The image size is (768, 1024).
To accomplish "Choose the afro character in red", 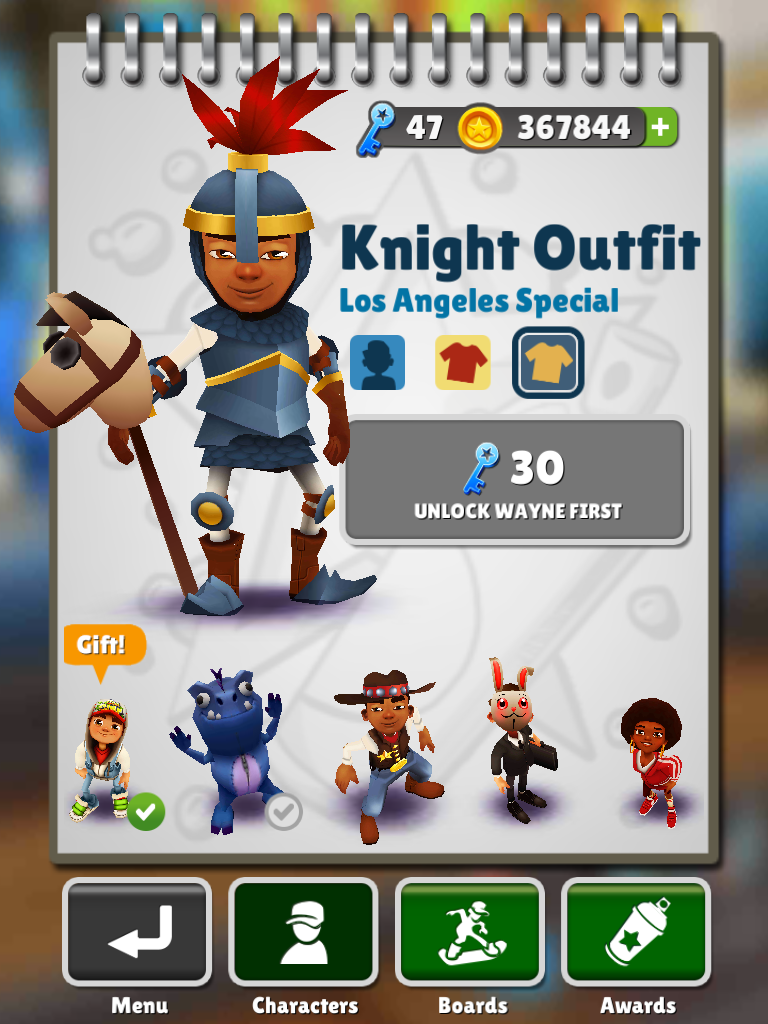I will tap(652, 755).
